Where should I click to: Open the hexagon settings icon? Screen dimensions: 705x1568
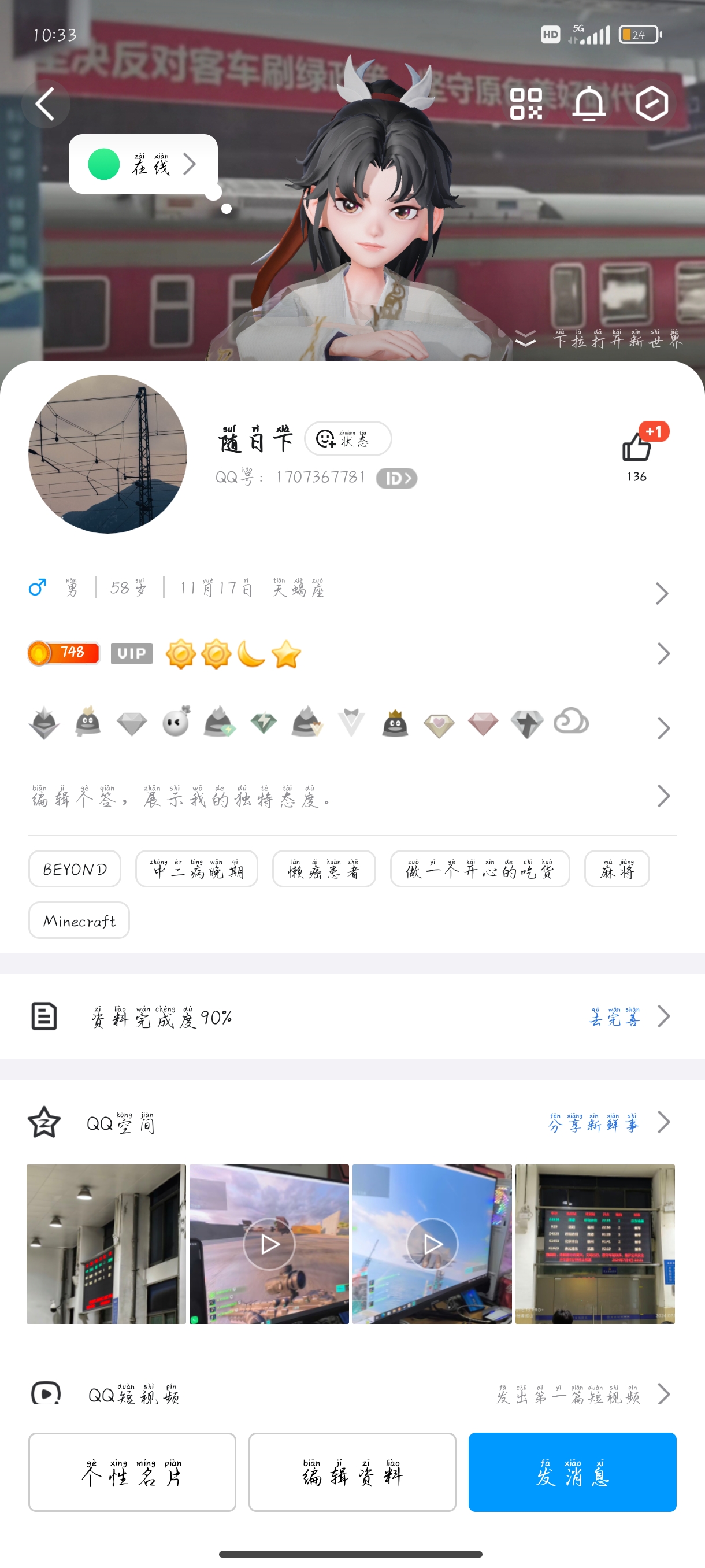click(652, 103)
